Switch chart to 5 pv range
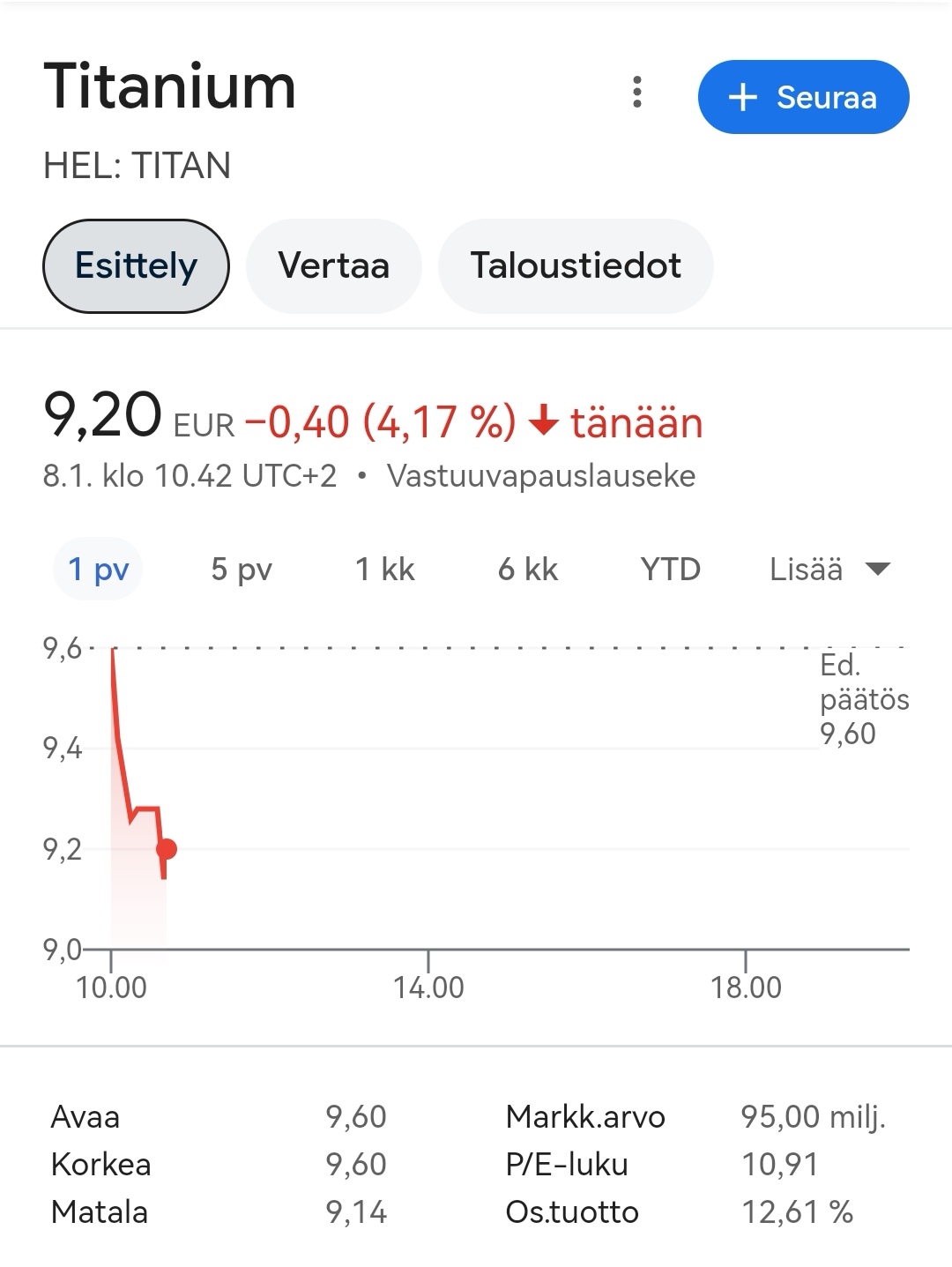The width and height of the screenshot is (952, 1267). coord(242,570)
